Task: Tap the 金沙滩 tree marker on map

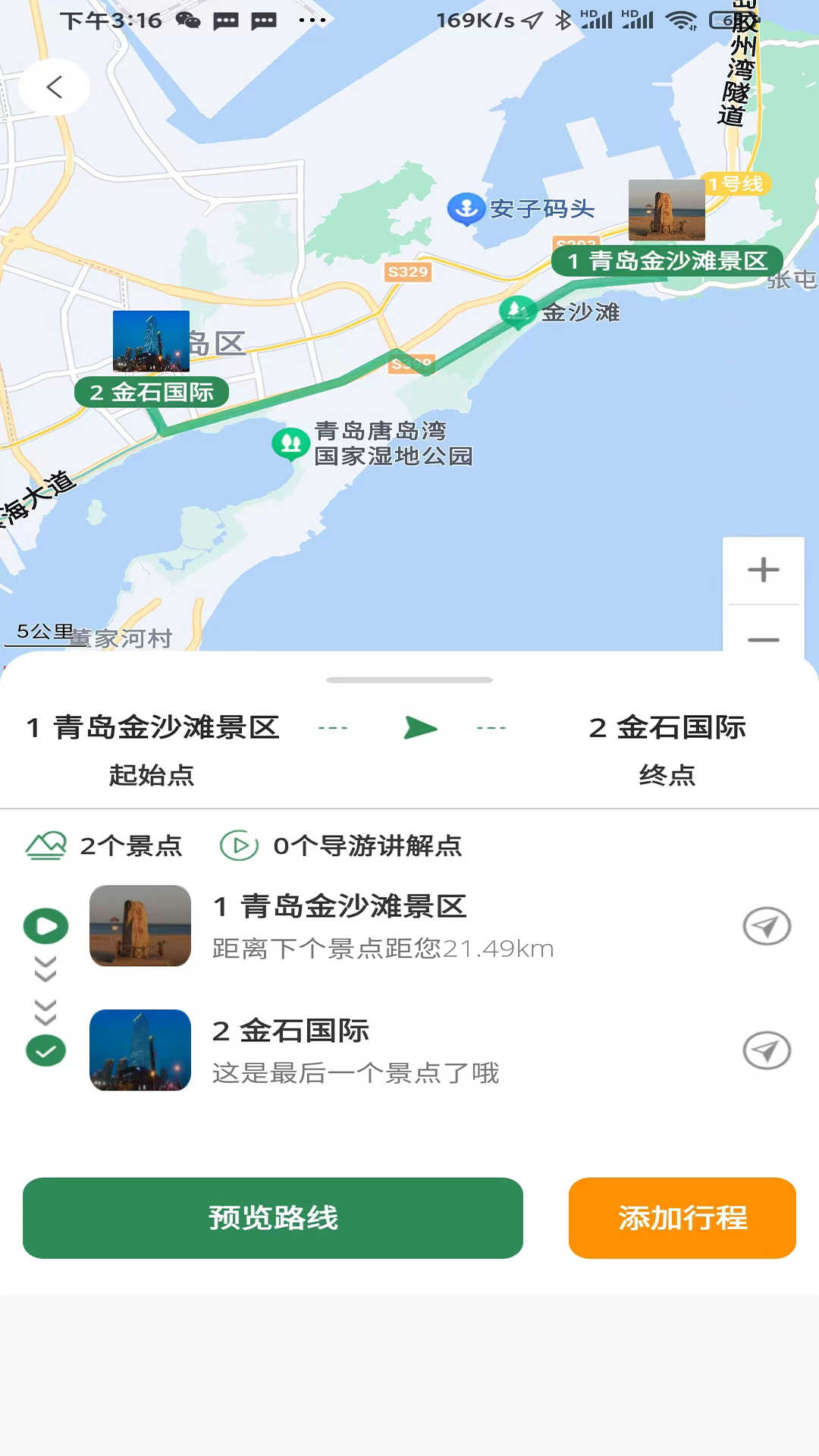Action: [x=519, y=310]
